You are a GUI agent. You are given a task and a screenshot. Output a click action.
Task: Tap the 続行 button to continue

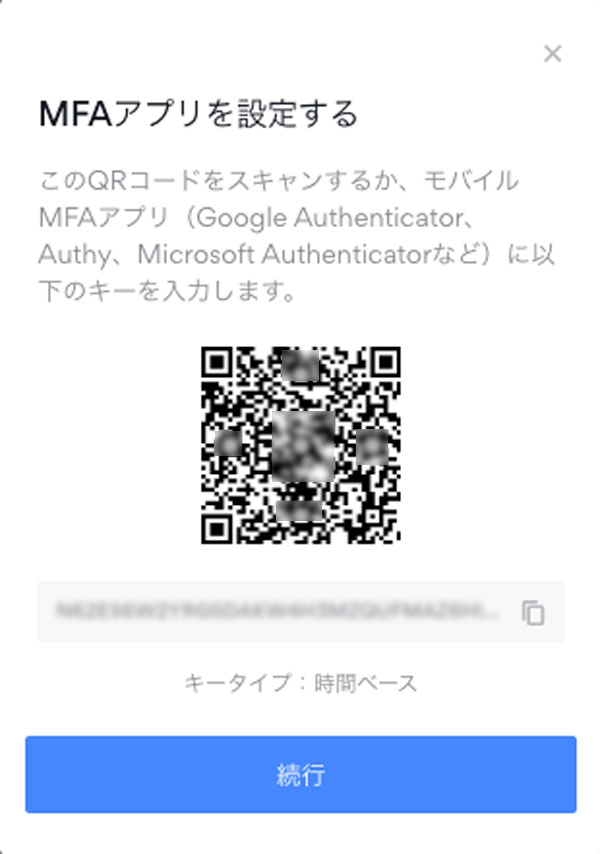(300, 775)
